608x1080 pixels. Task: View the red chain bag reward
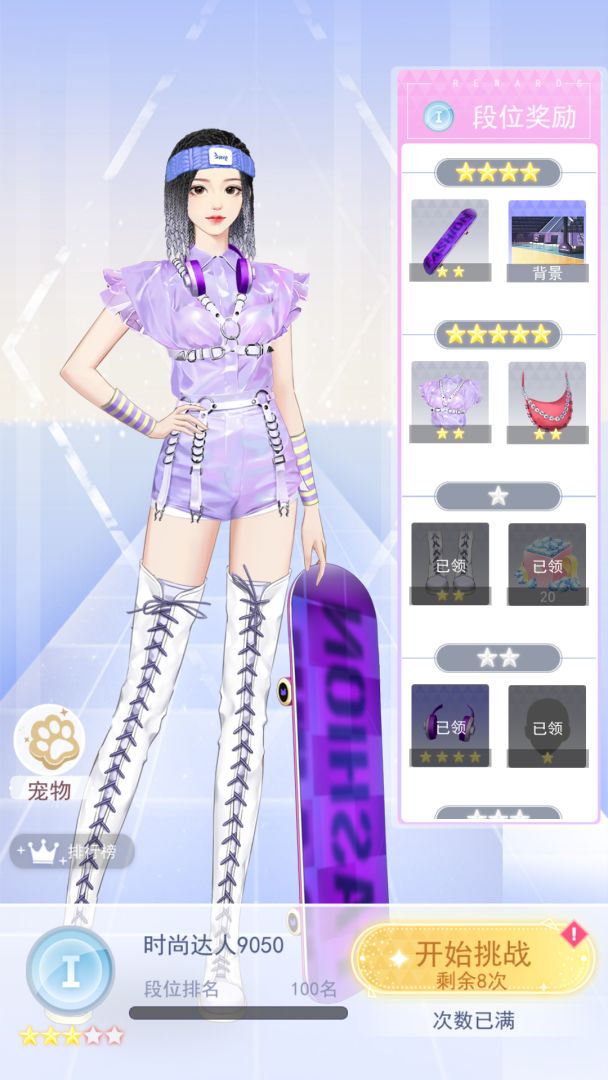point(546,400)
